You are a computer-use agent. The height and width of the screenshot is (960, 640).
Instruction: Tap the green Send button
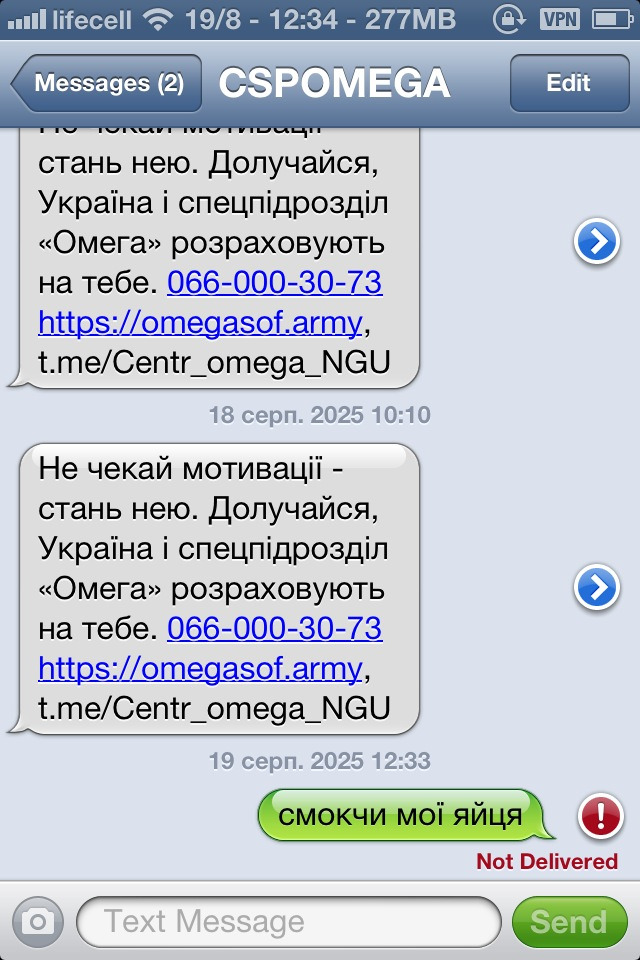click(568, 921)
